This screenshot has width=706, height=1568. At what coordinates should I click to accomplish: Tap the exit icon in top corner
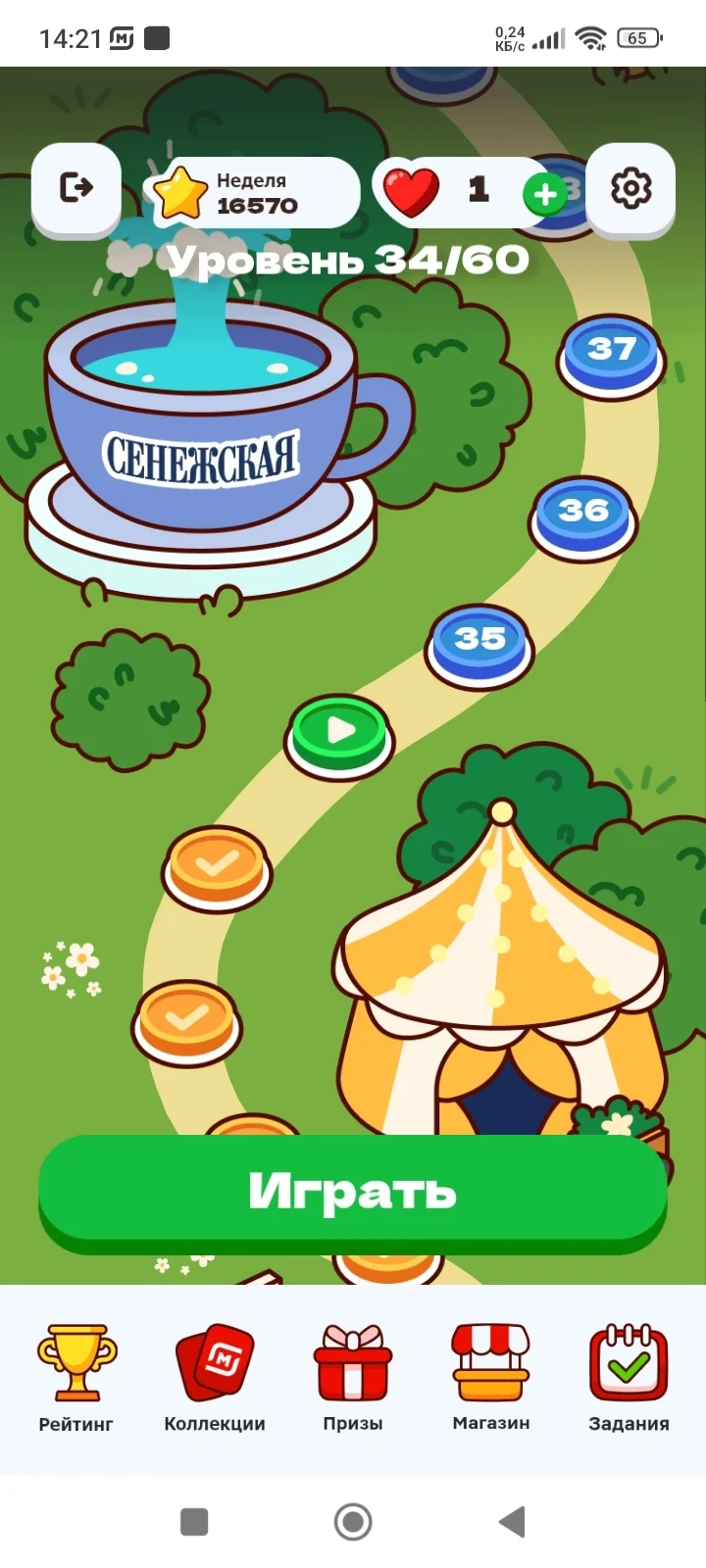(x=76, y=187)
